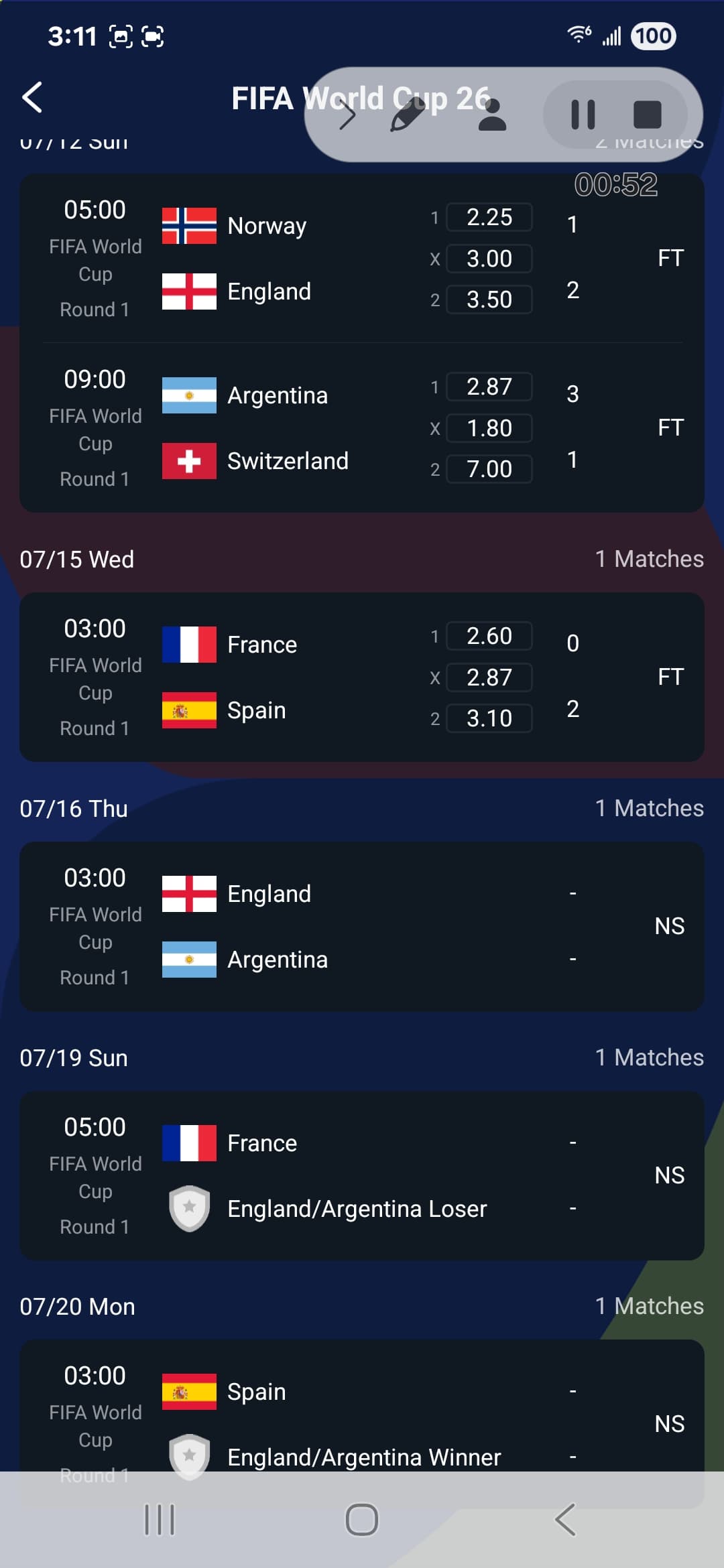Open the recorder's pen drawing tool
The image size is (724, 1568).
[408, 115]
